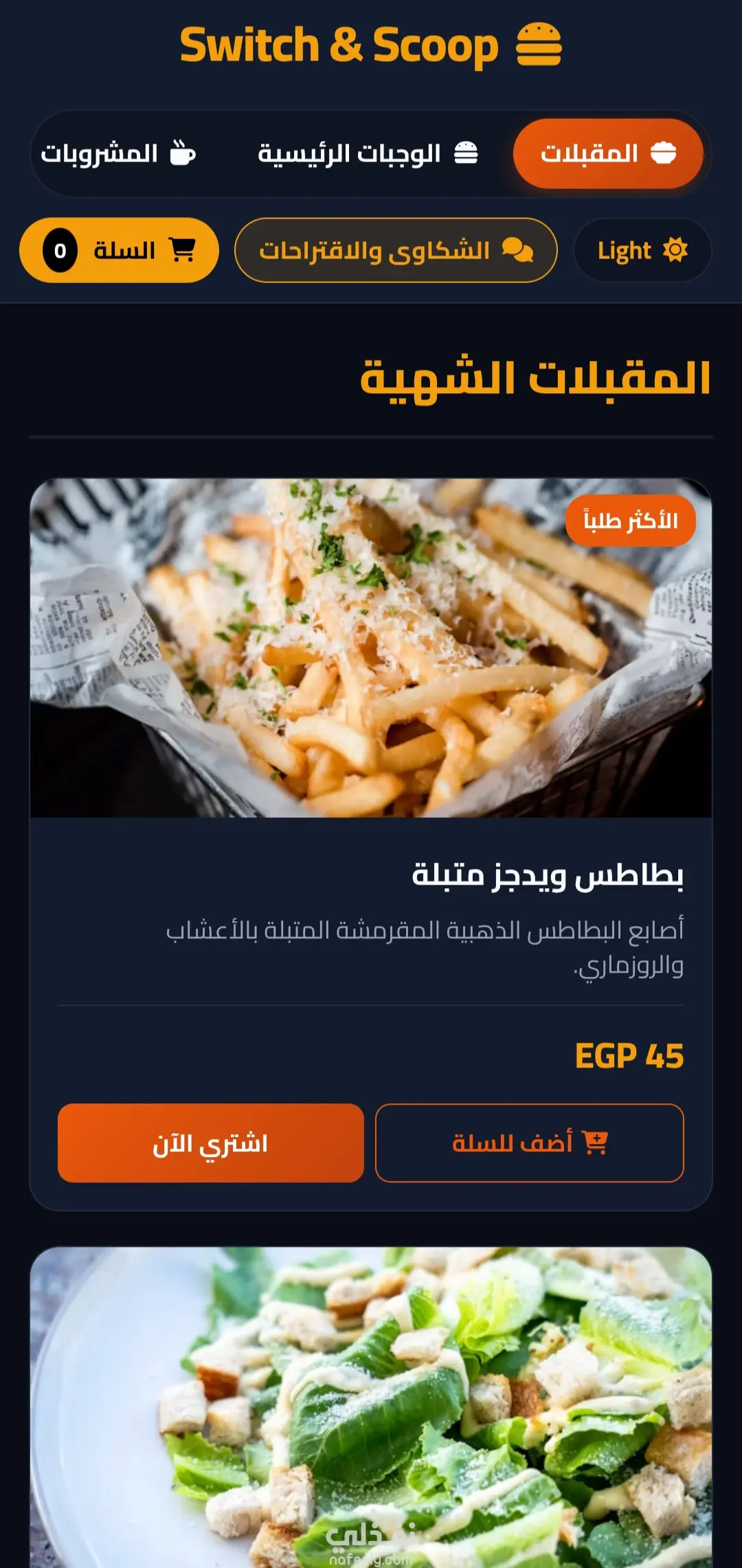Open the المقبلات appetizers tab
The height and width of the screenshot is (1568, 742).
coord(608,153)
